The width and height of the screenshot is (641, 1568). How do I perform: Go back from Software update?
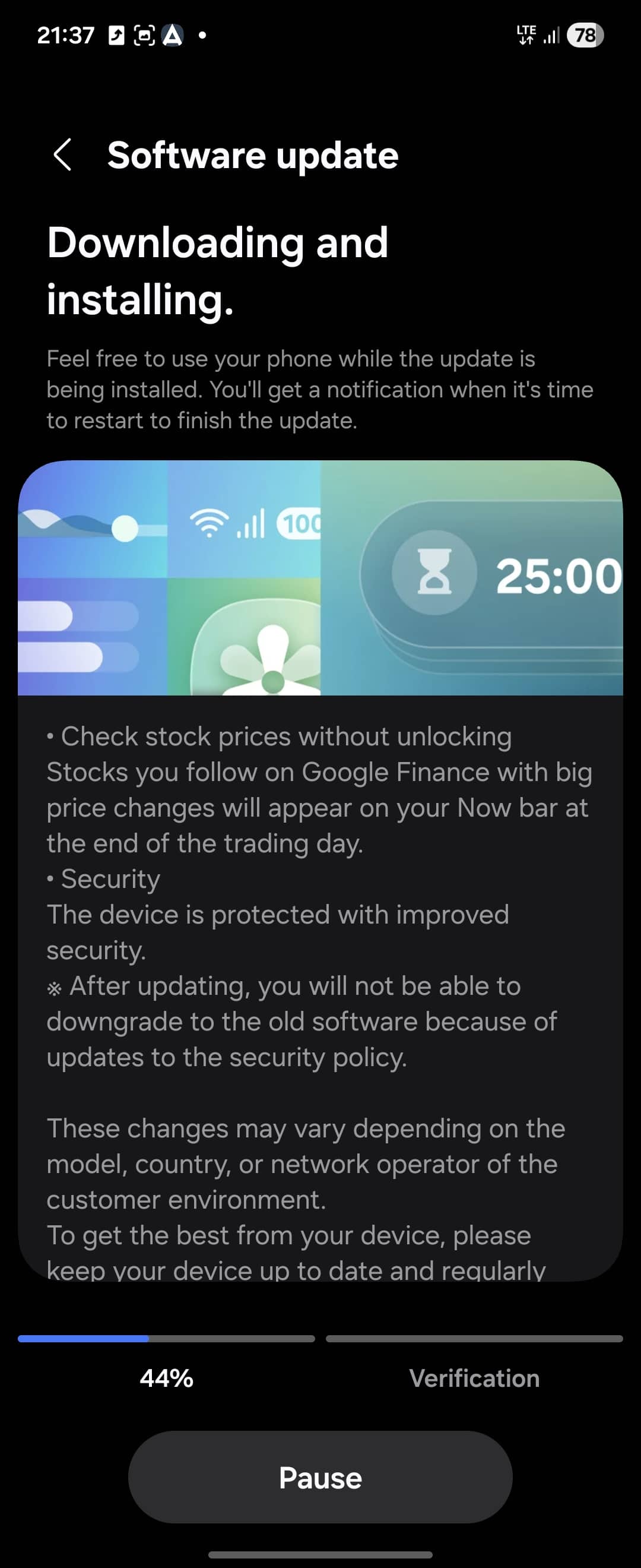(x=63, y=154)
